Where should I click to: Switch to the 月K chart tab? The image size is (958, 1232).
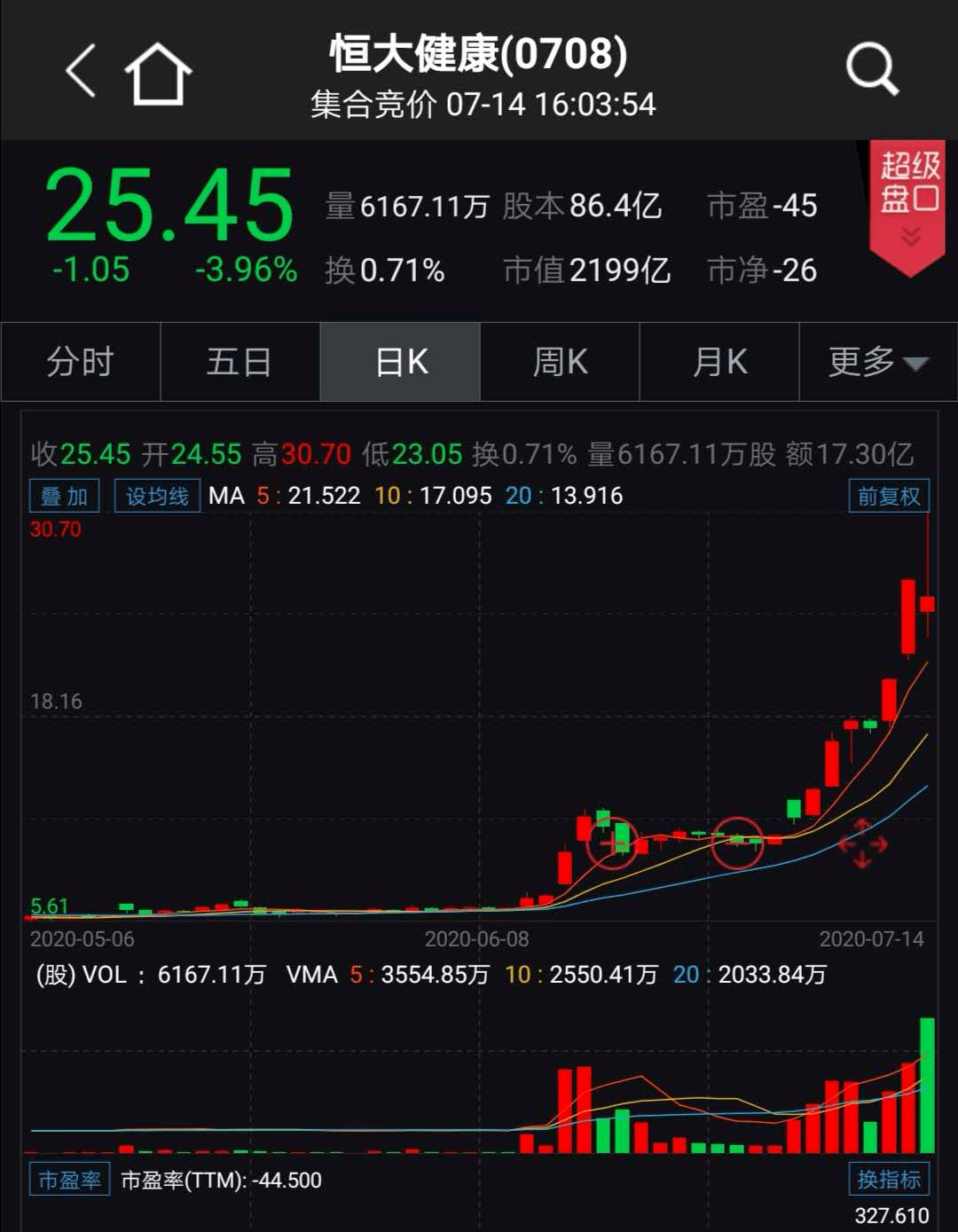coord(719,362)
